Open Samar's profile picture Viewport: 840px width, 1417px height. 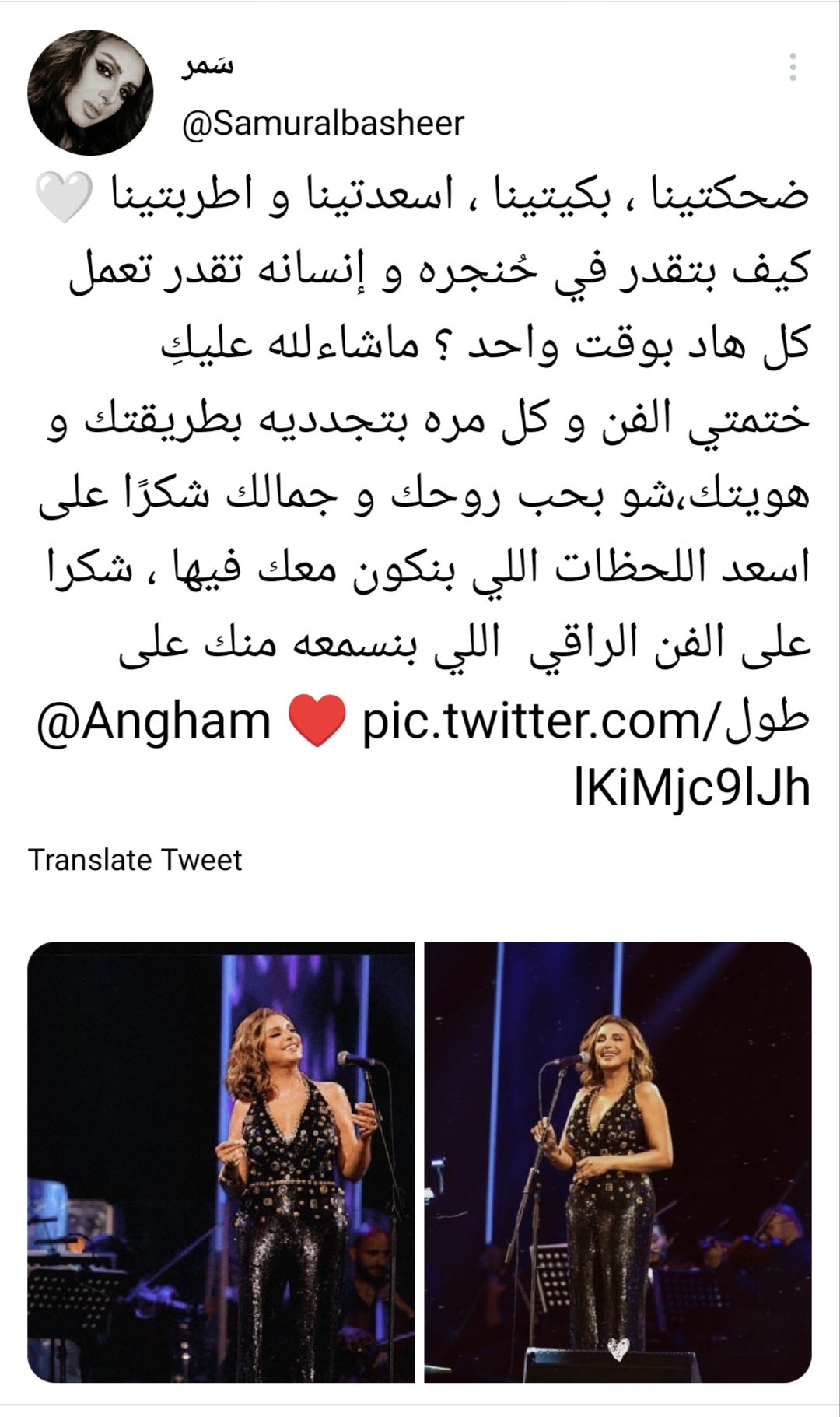pyautogui.click(x=90, y=92)
